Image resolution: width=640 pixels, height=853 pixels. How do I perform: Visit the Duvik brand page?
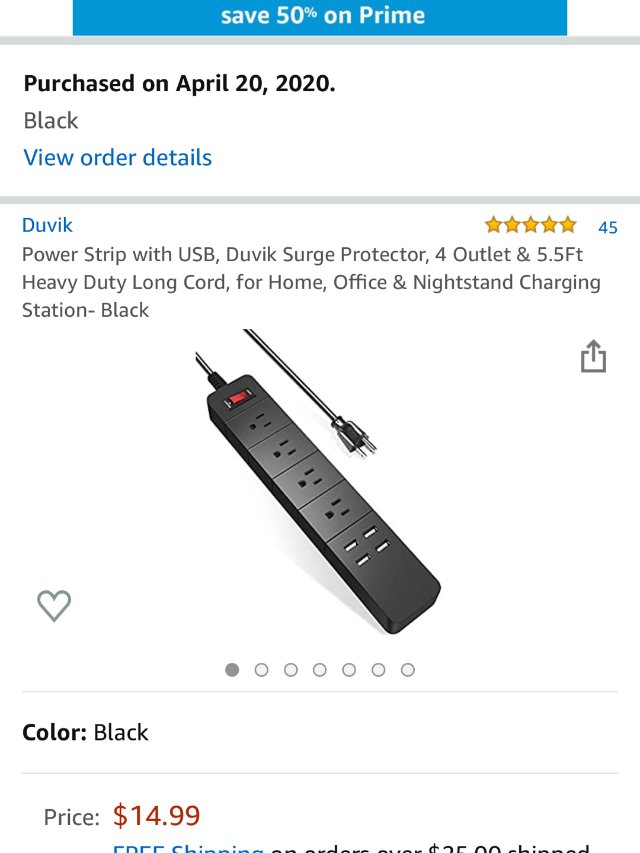pos(47,225)
